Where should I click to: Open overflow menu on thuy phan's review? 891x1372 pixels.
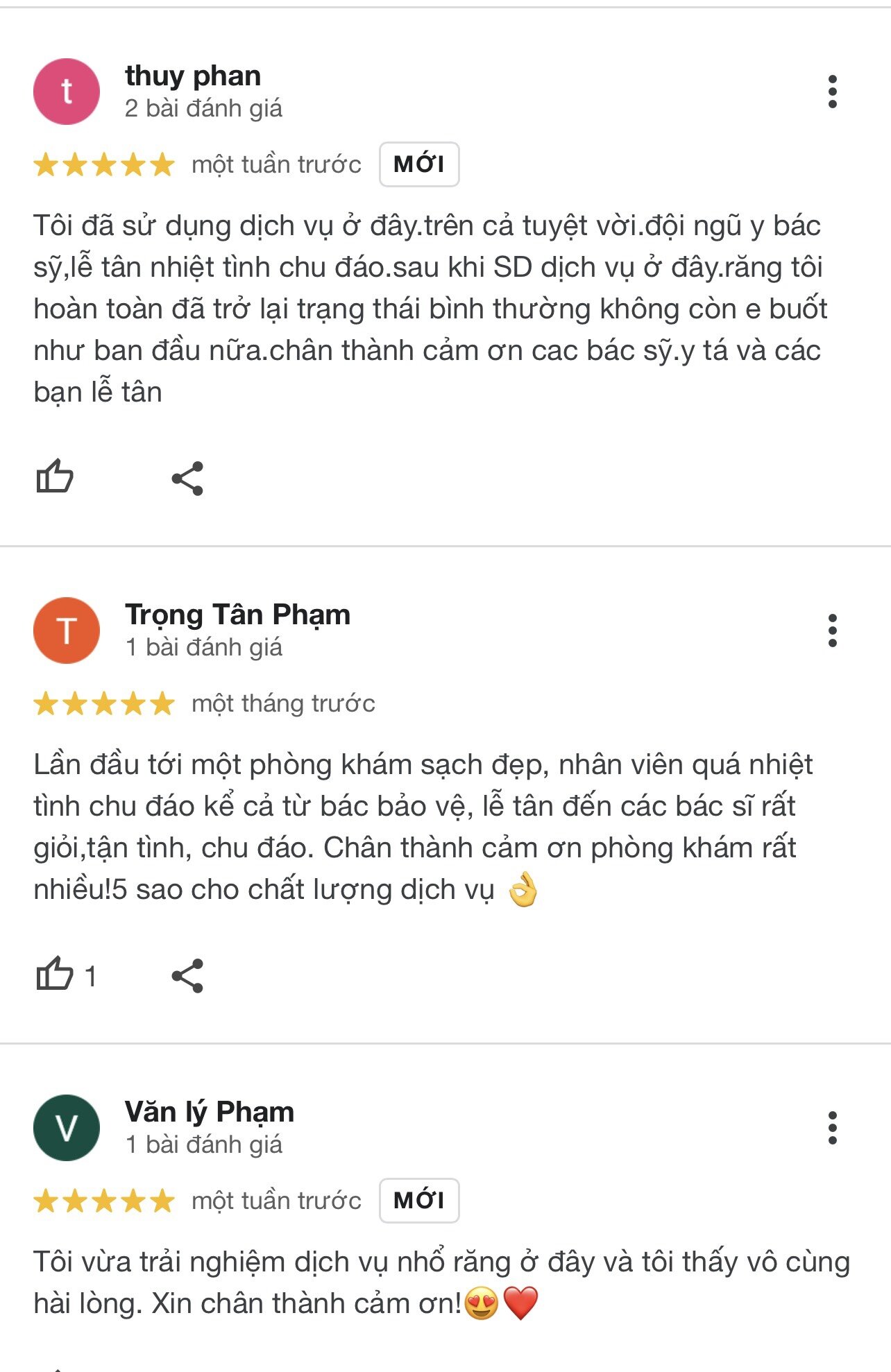tap(832, 92)
